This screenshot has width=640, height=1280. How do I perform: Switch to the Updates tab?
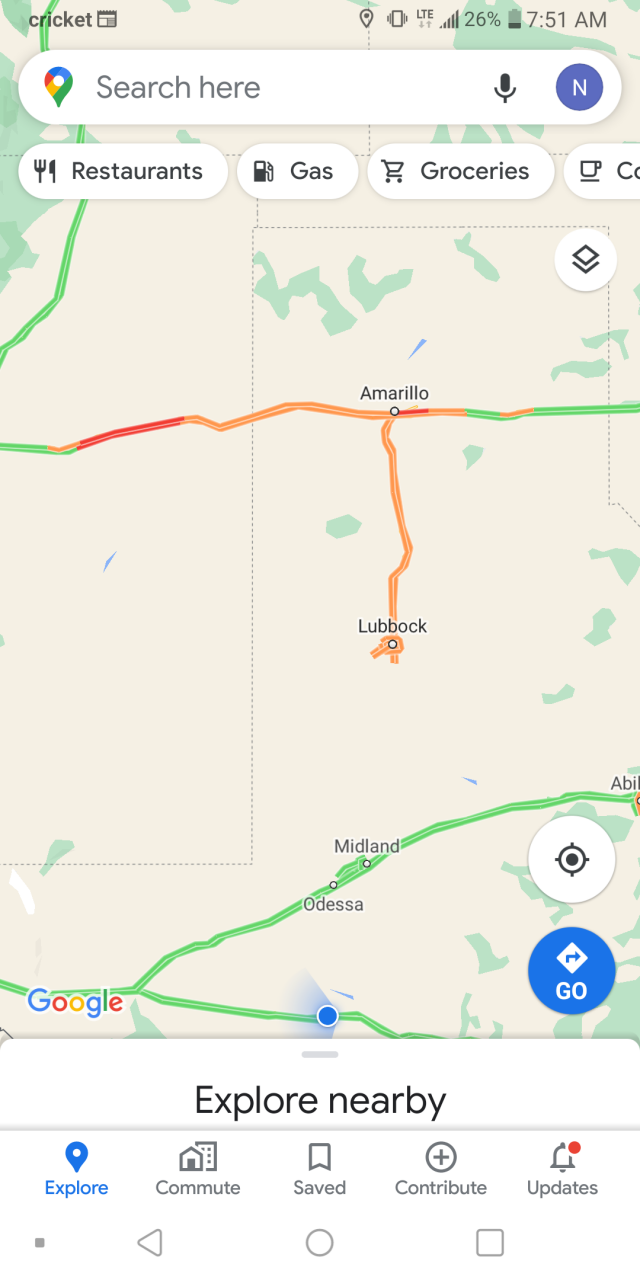click(x=562, y=1170)
